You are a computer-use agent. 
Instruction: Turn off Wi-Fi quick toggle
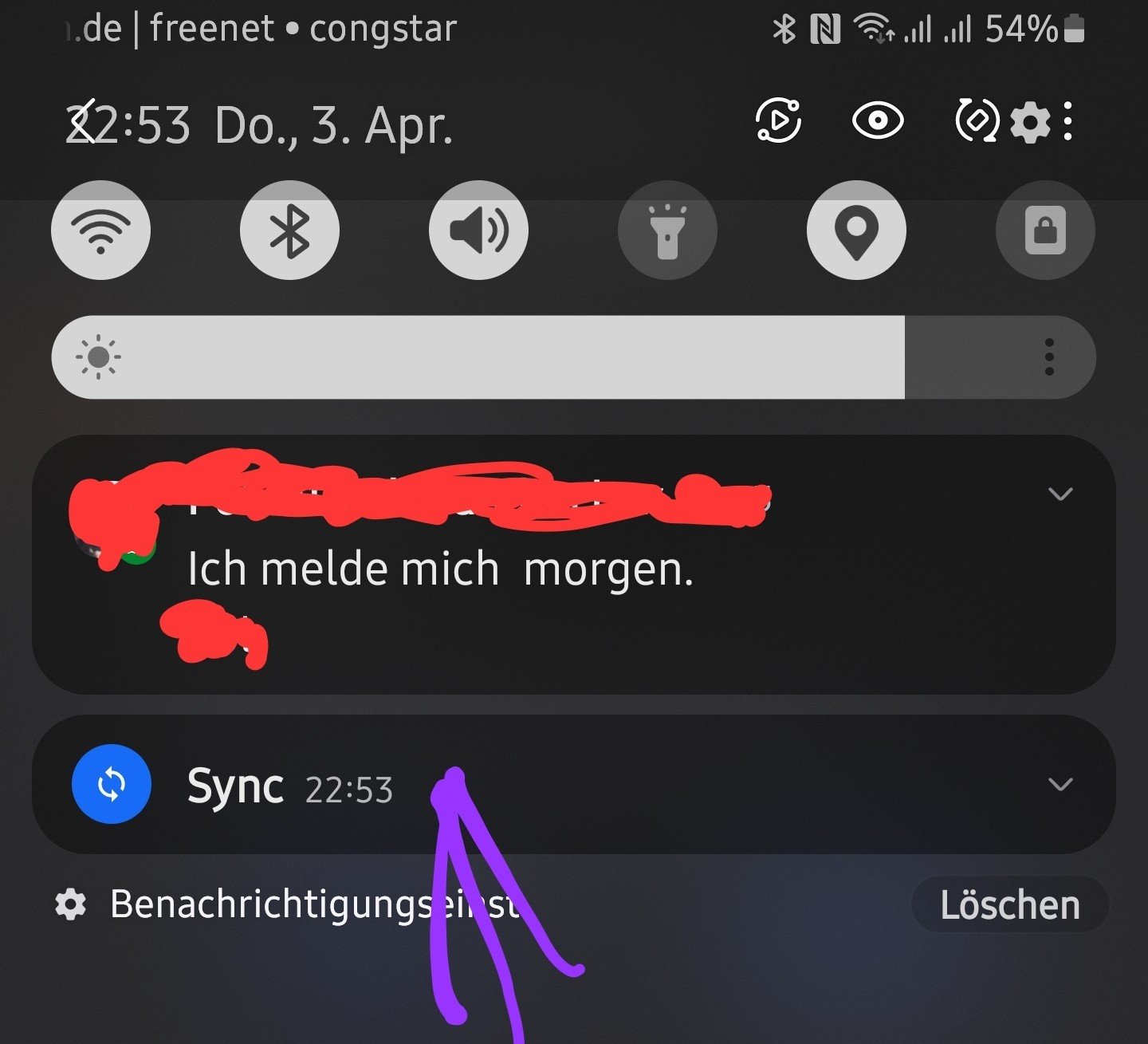coord(100,230)
